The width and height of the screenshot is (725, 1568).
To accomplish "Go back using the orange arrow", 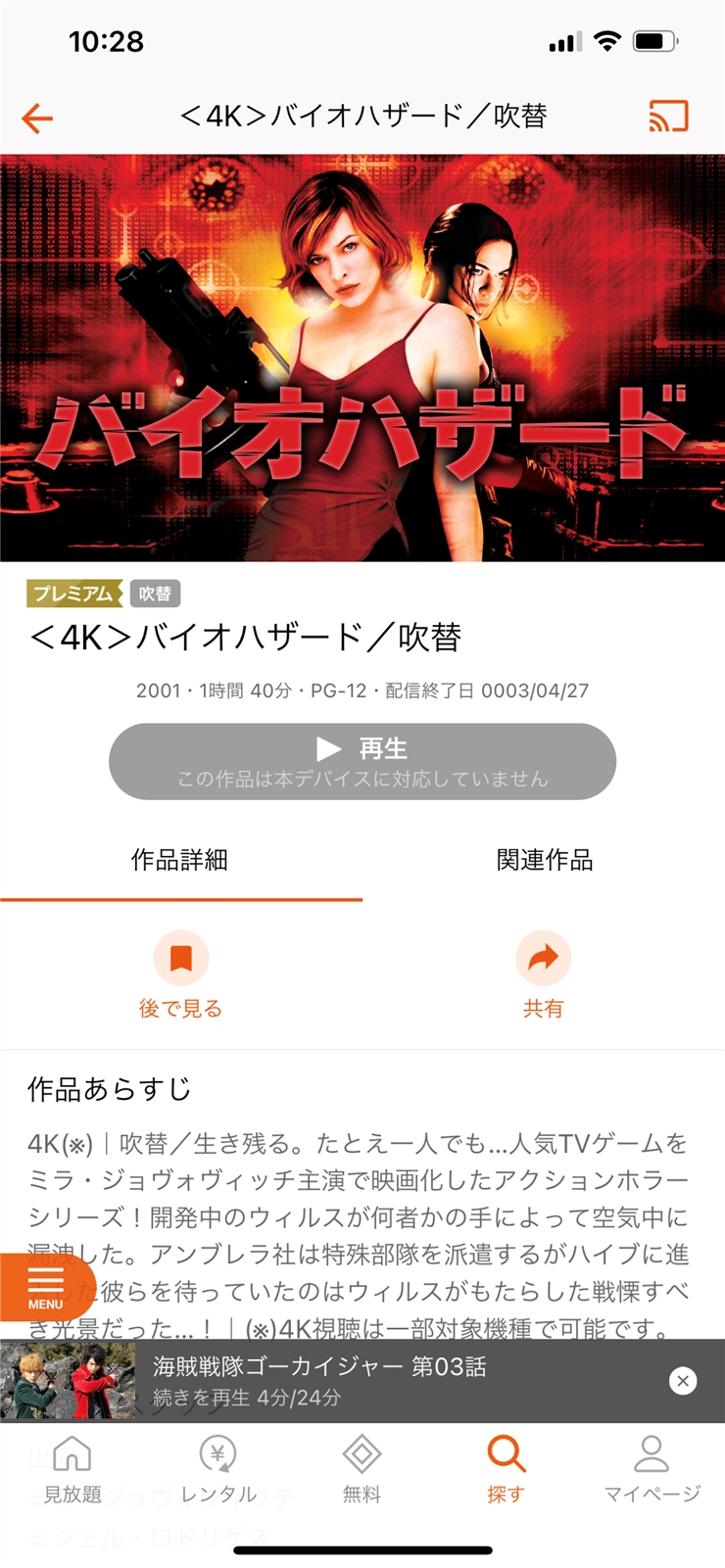I will coord(37,119).
